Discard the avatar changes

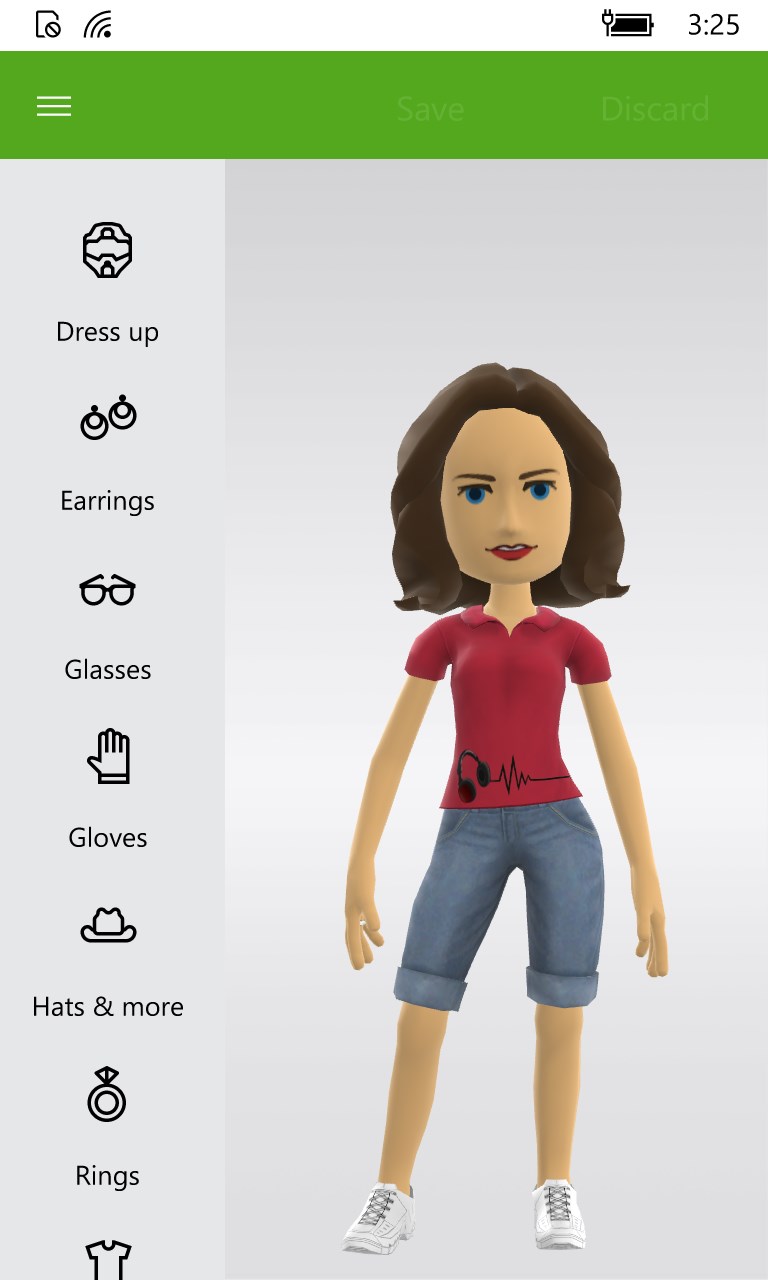(655, 108)
